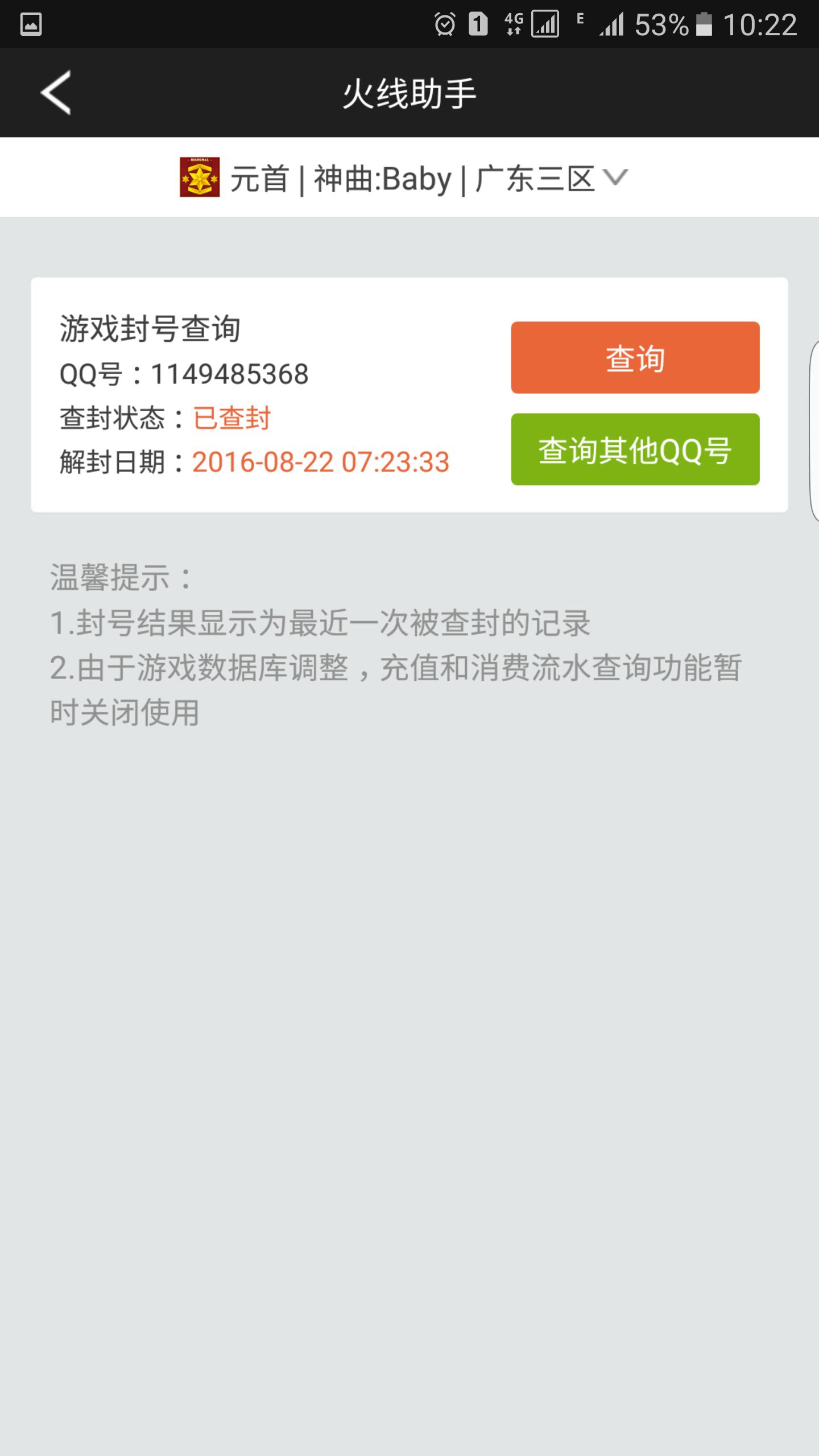Tap the Marshal rank badge icon
The height and width of the screenshot is (1456, 819).
[x=198, y=177]
